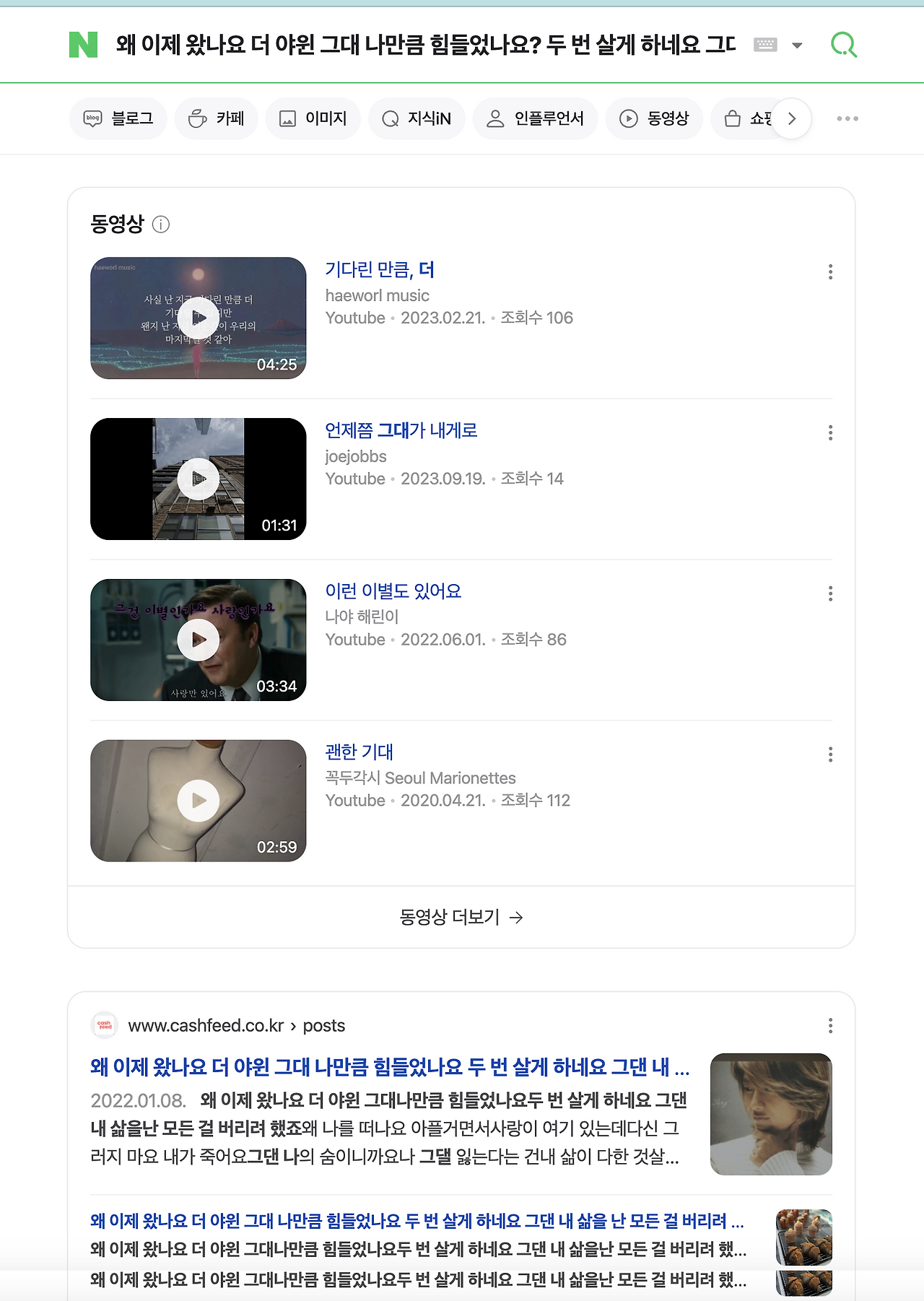Expand more search filters with right chevron
Screen dimensions: 924x1301
coord(792,118)
